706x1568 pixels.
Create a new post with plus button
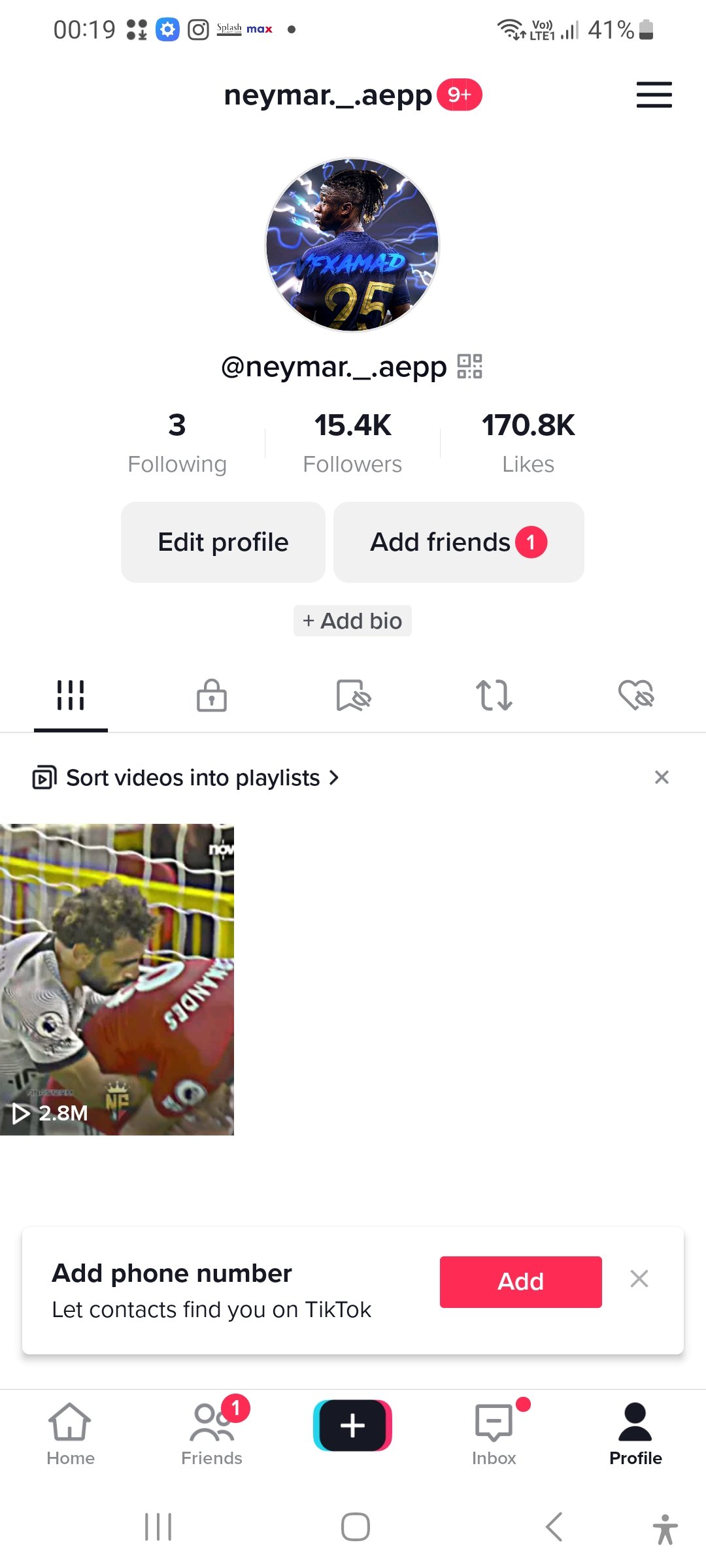point(353,1426)
